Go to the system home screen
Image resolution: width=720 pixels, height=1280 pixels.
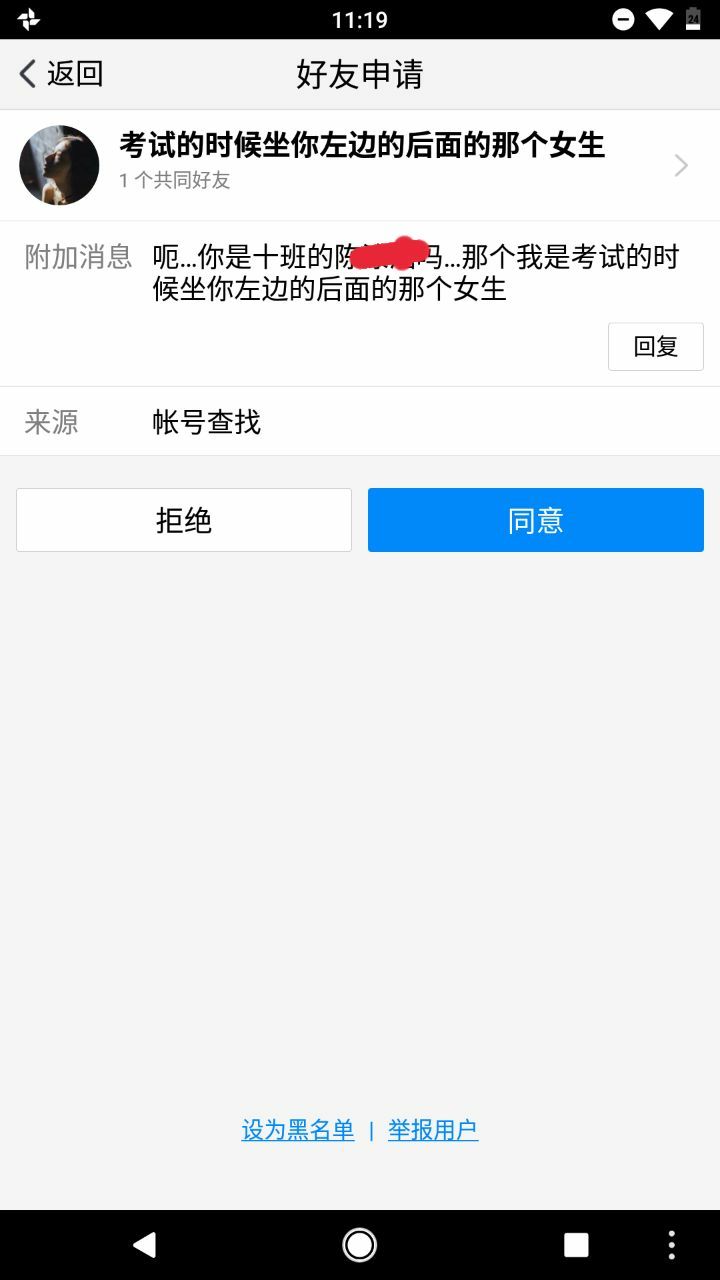[359, 1244]
